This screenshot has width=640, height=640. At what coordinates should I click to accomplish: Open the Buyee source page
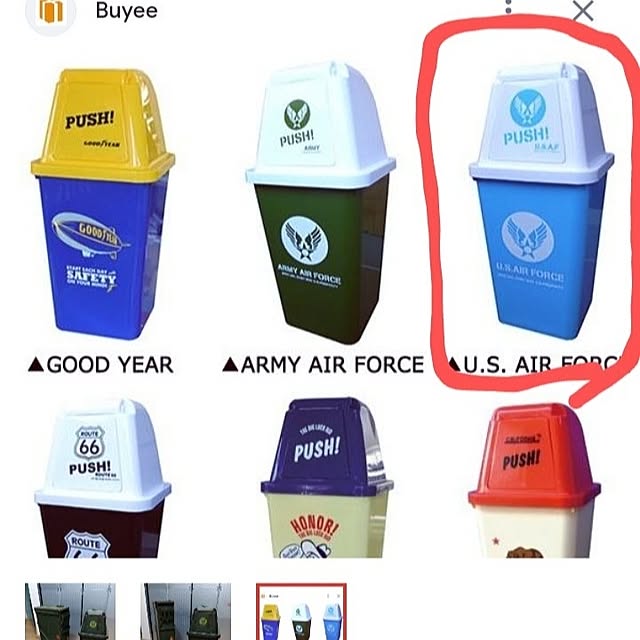[x=118, y=11]
